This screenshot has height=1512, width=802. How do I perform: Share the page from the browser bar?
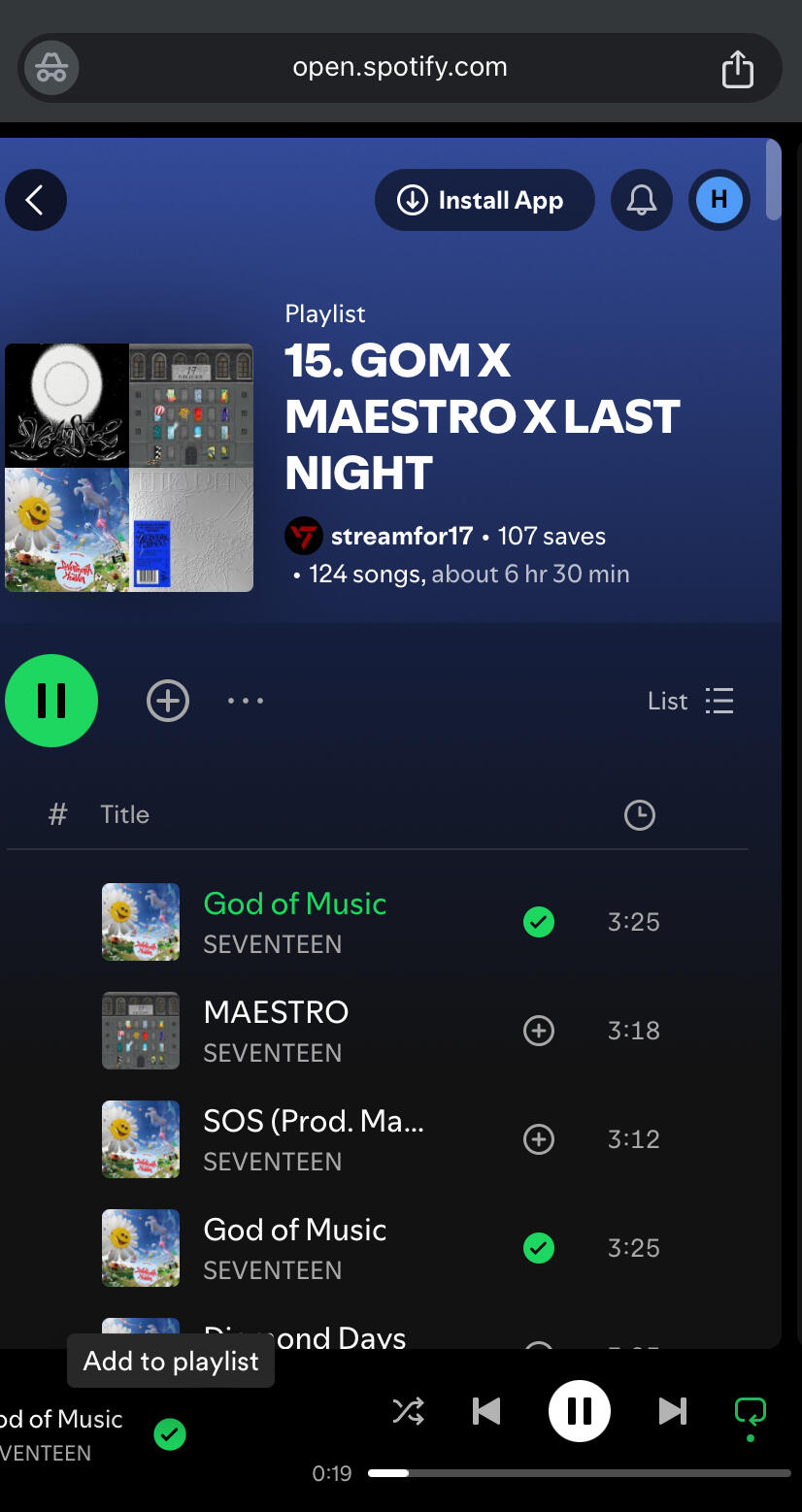[737, 68]
